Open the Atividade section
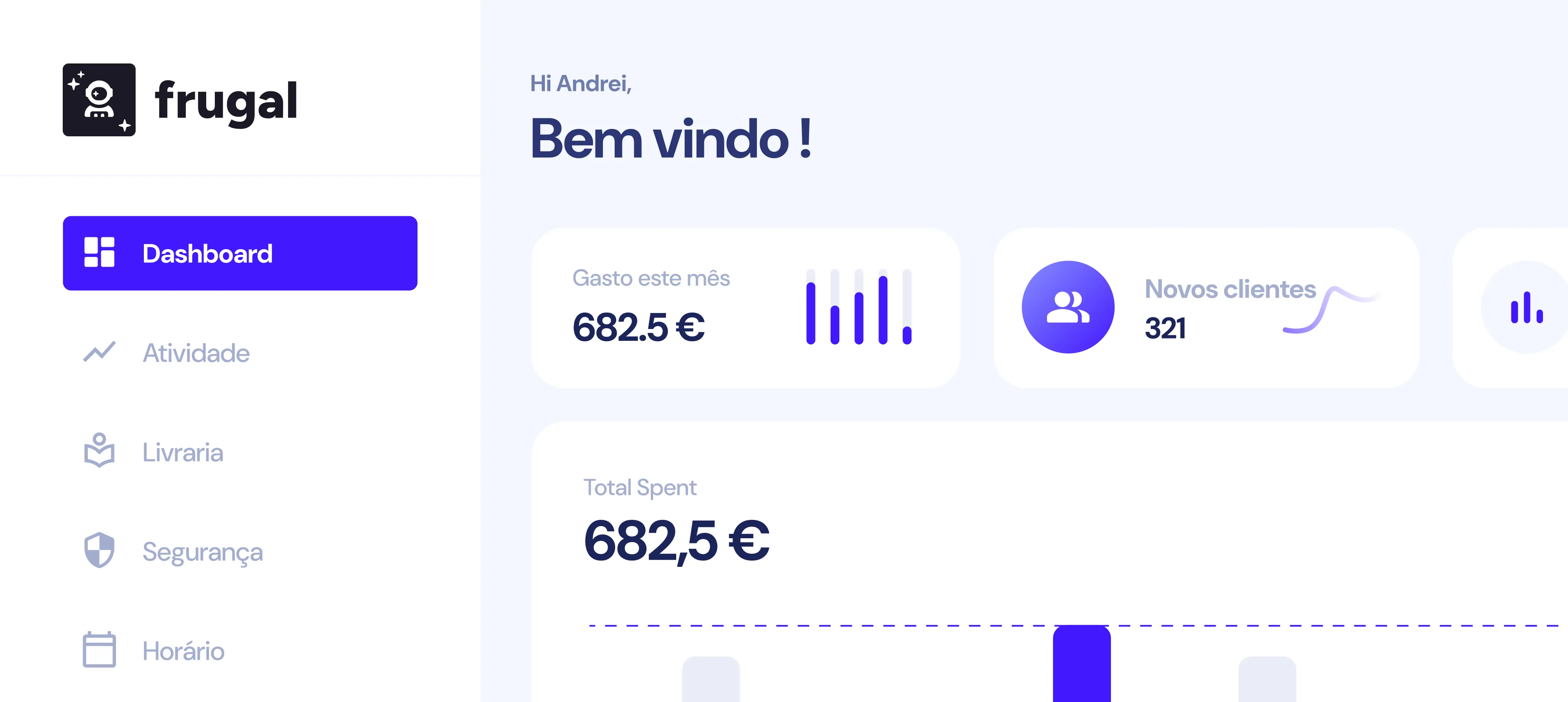1568x702 pixels. 196,353
